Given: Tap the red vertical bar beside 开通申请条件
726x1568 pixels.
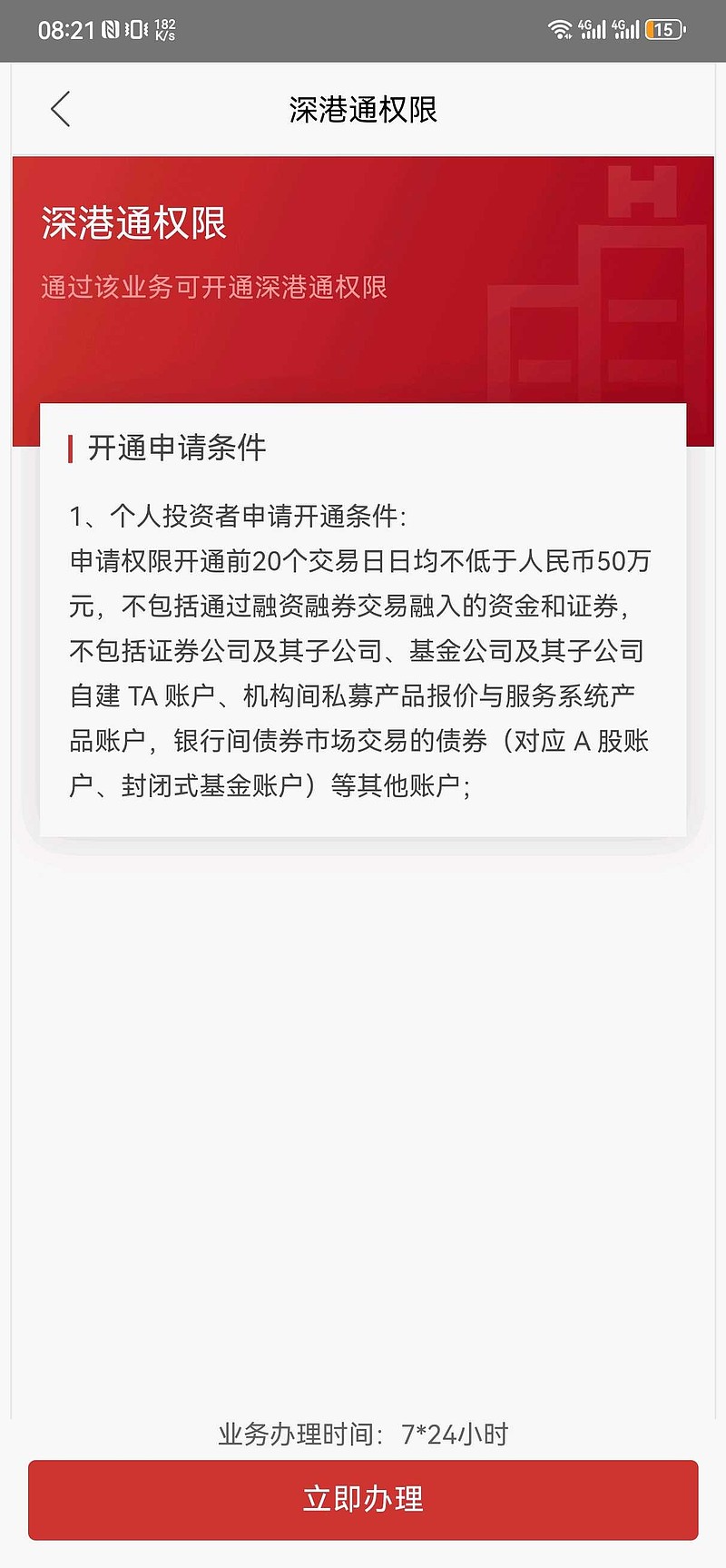Looking at the screenshot, I should (x=73, y=449).
